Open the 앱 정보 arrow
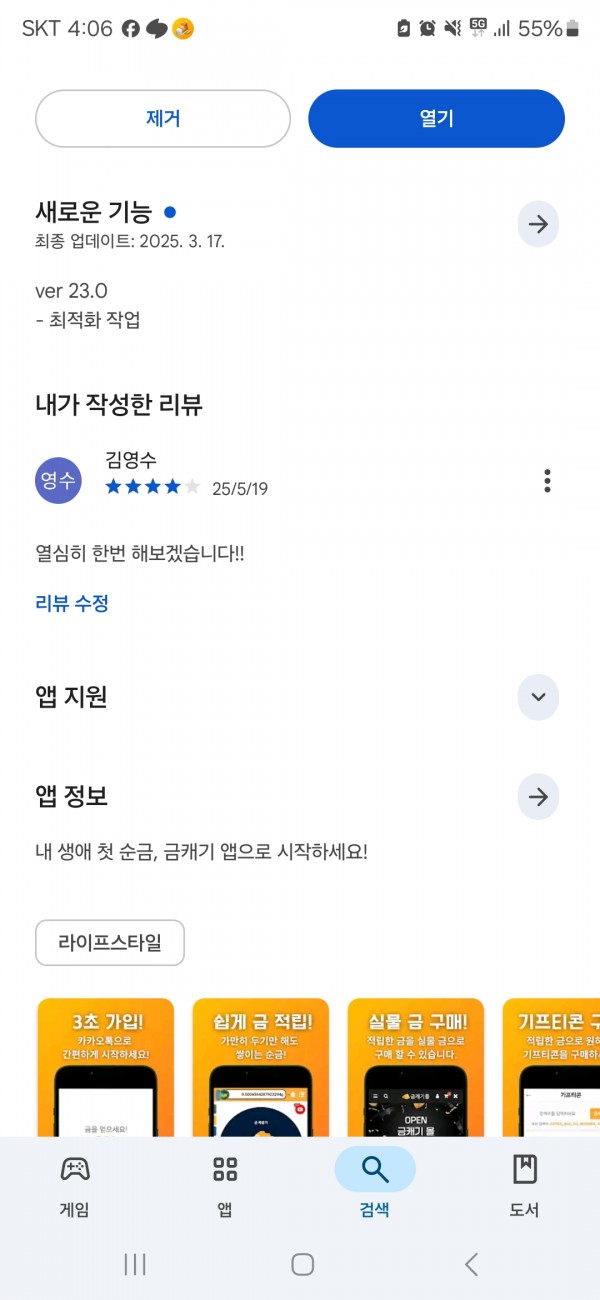600x1300 pixels. 538,797
